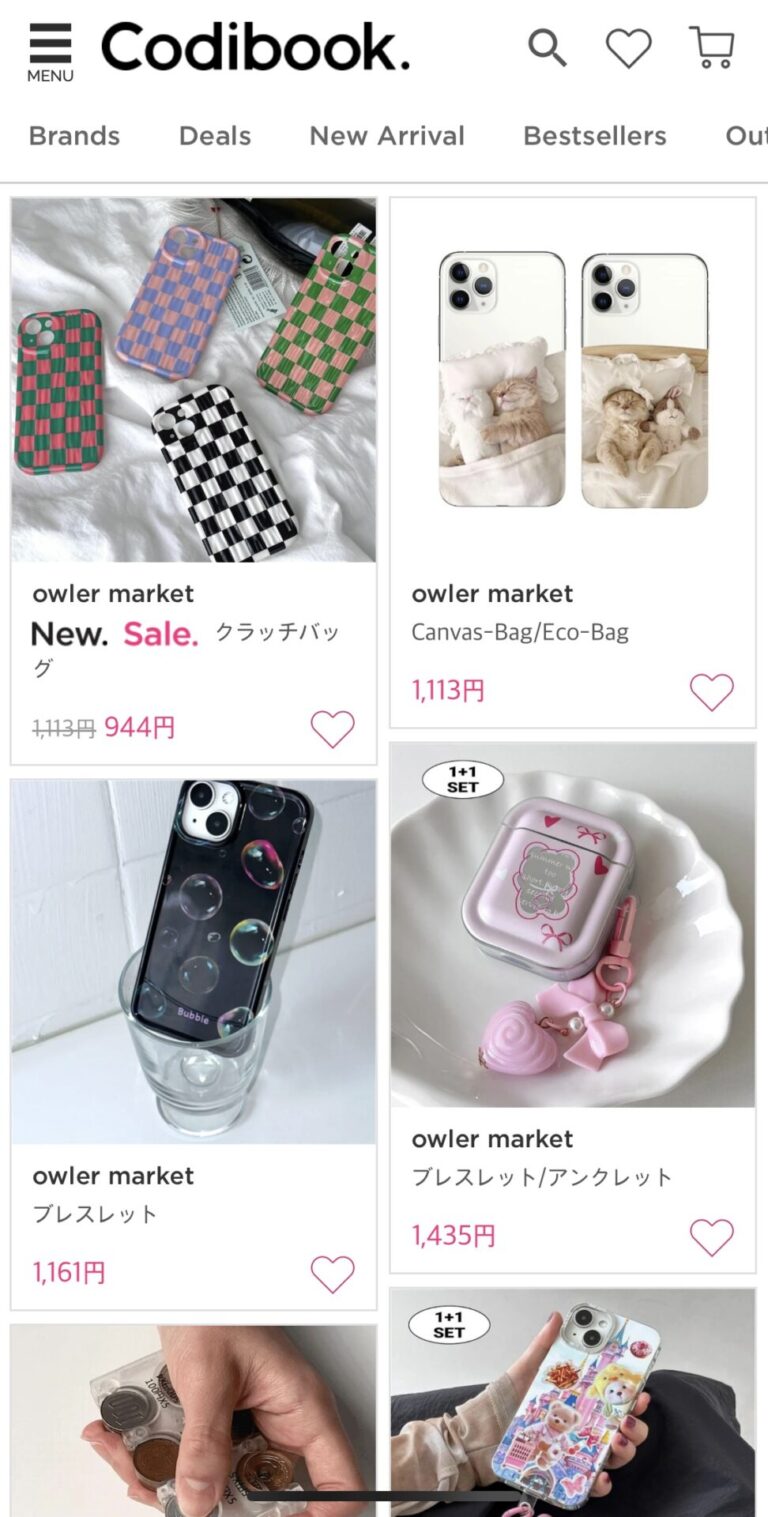Like the 944円 sale item
The image size is (768, 1517).
[332, 729]
